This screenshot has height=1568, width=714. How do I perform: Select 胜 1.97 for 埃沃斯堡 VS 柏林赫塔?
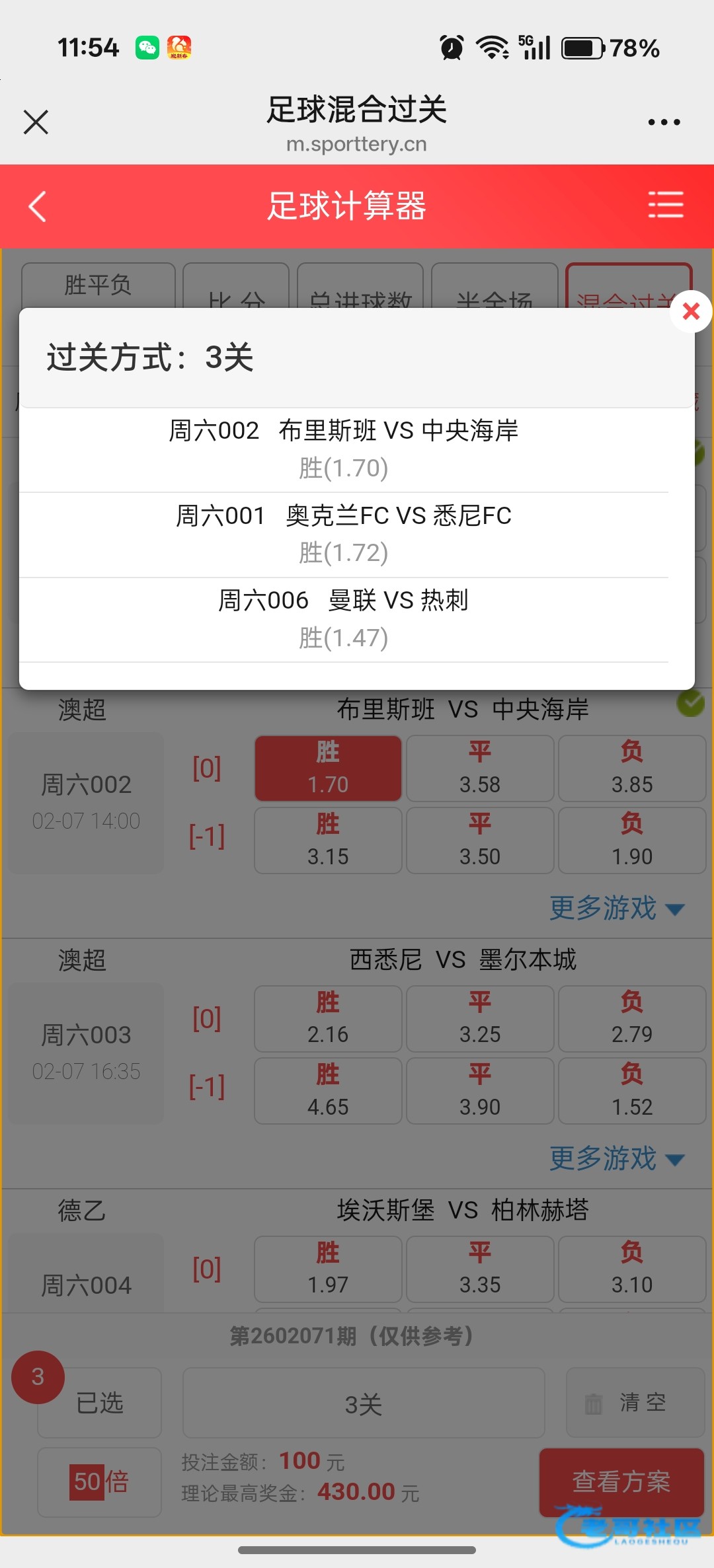point(328,1269)
